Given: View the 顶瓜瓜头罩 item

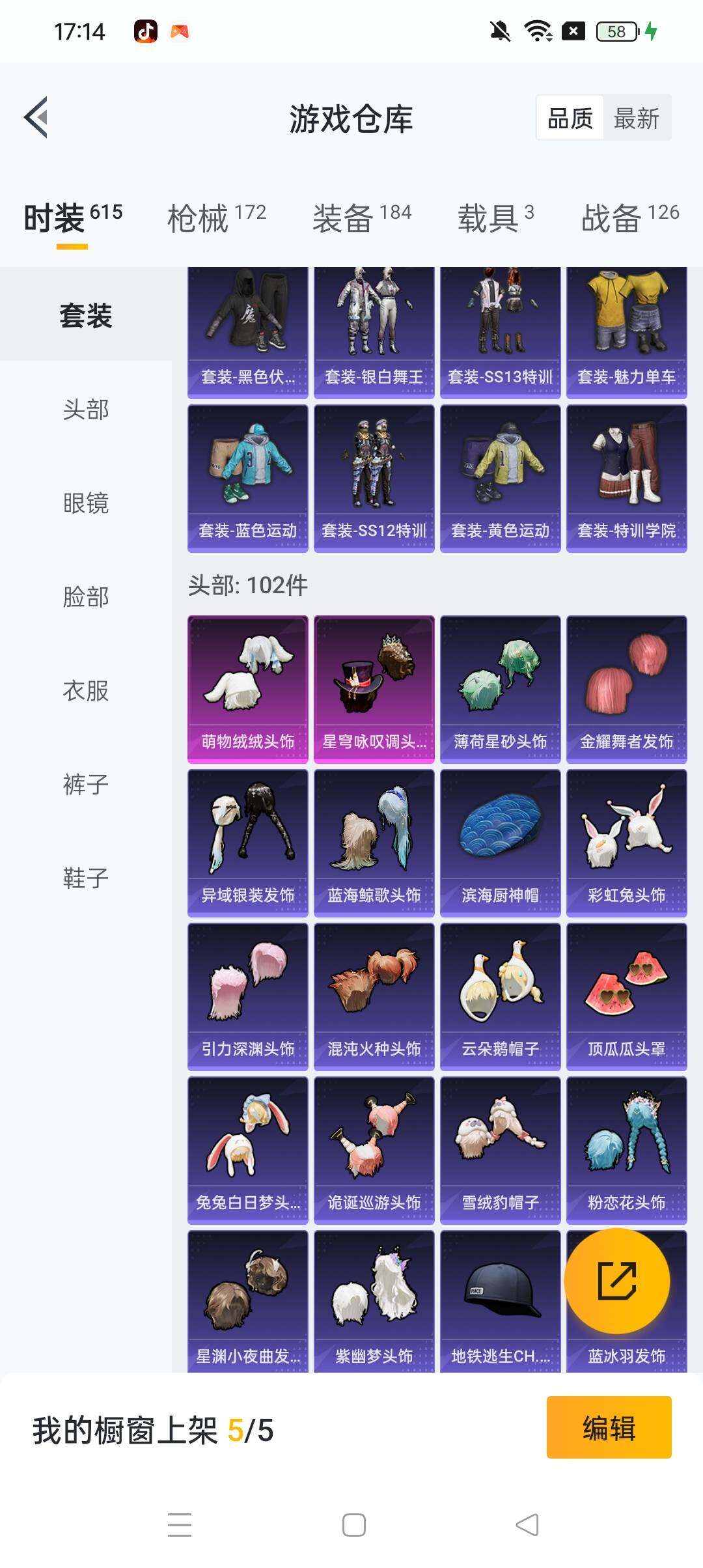Looking at the screenshot, I should click(626, 996).
